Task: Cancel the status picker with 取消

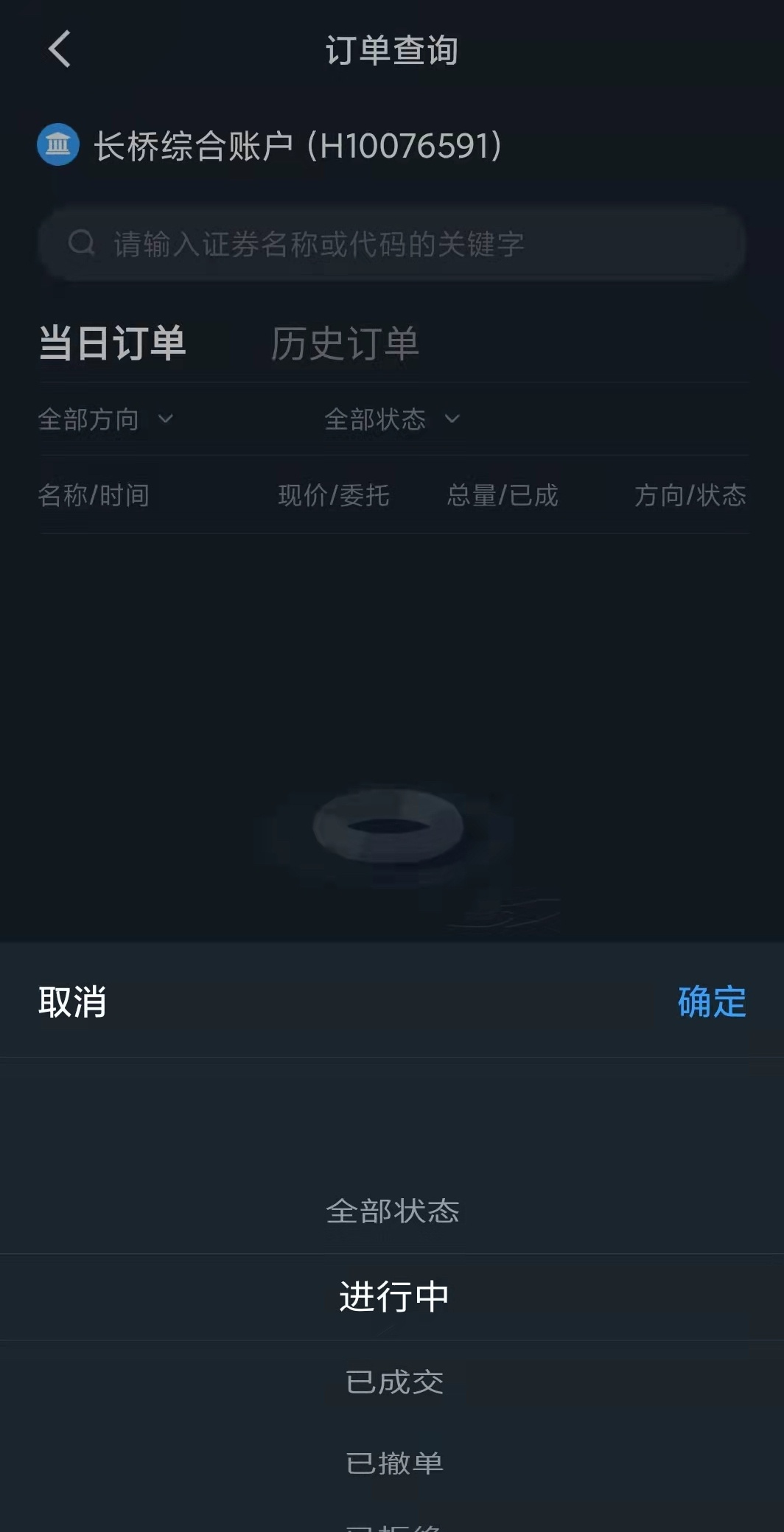Action: 72,1002
